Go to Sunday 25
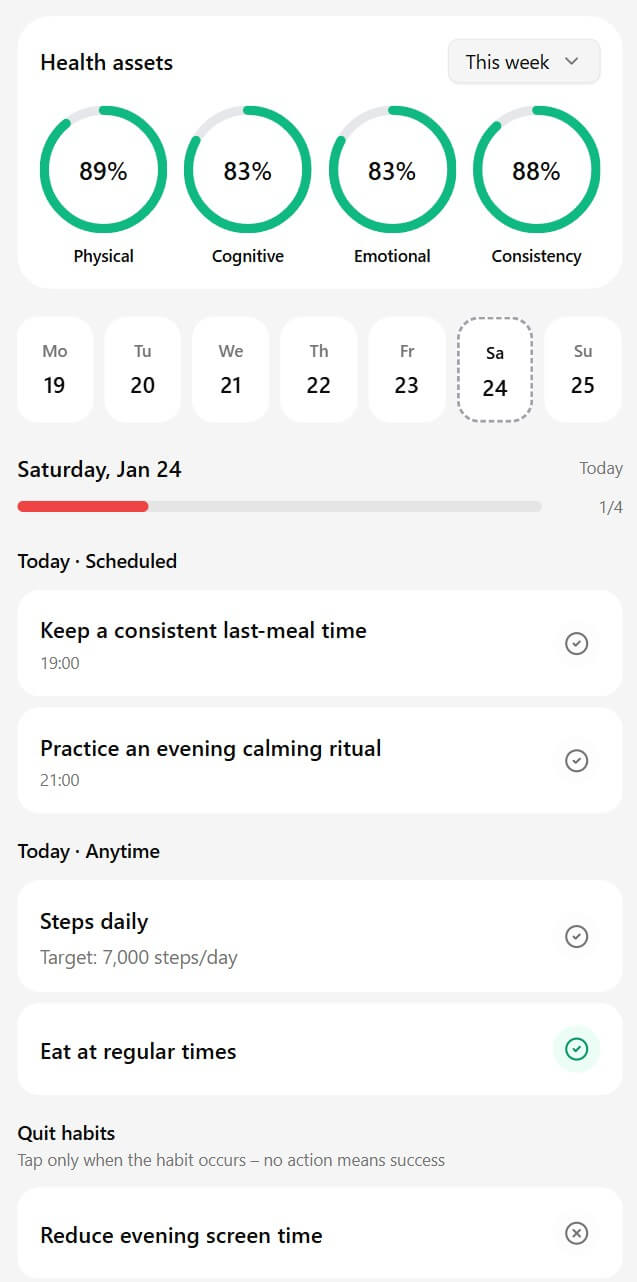This screenshot has width=637, height=1282. pyautogui.click(x=583, y=369)
